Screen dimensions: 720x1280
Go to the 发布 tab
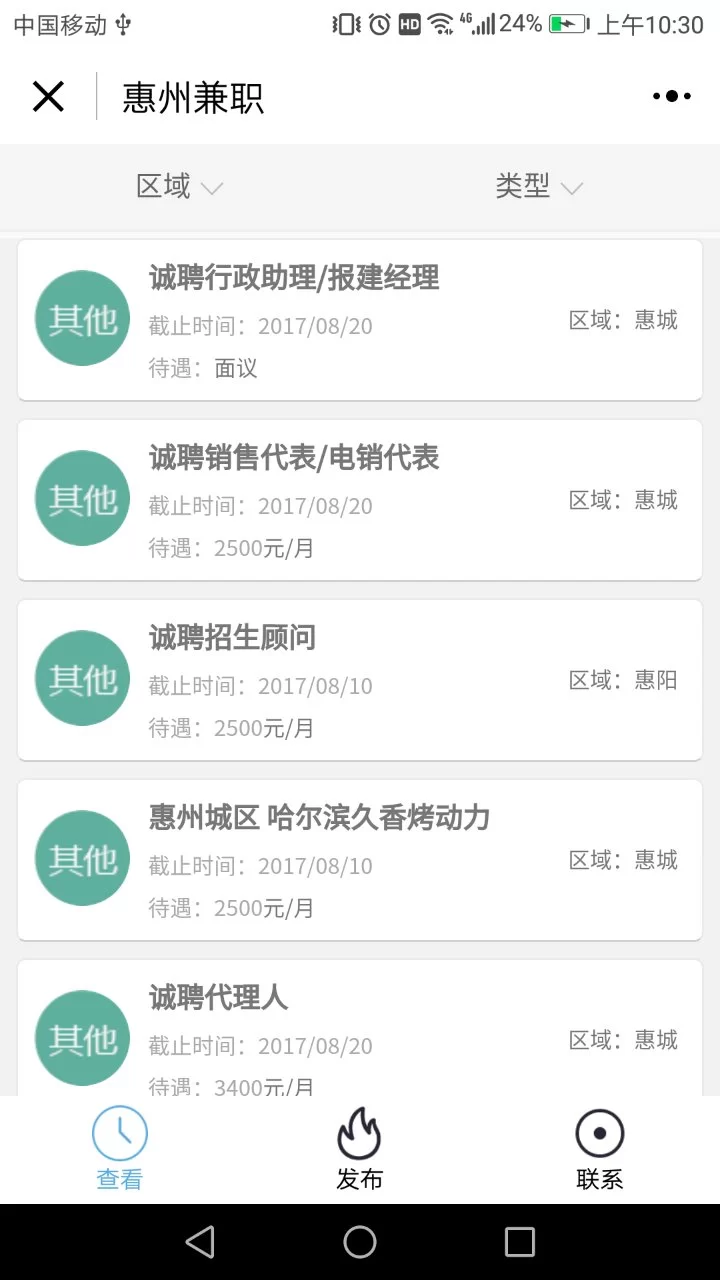(x=360, y=1150)
